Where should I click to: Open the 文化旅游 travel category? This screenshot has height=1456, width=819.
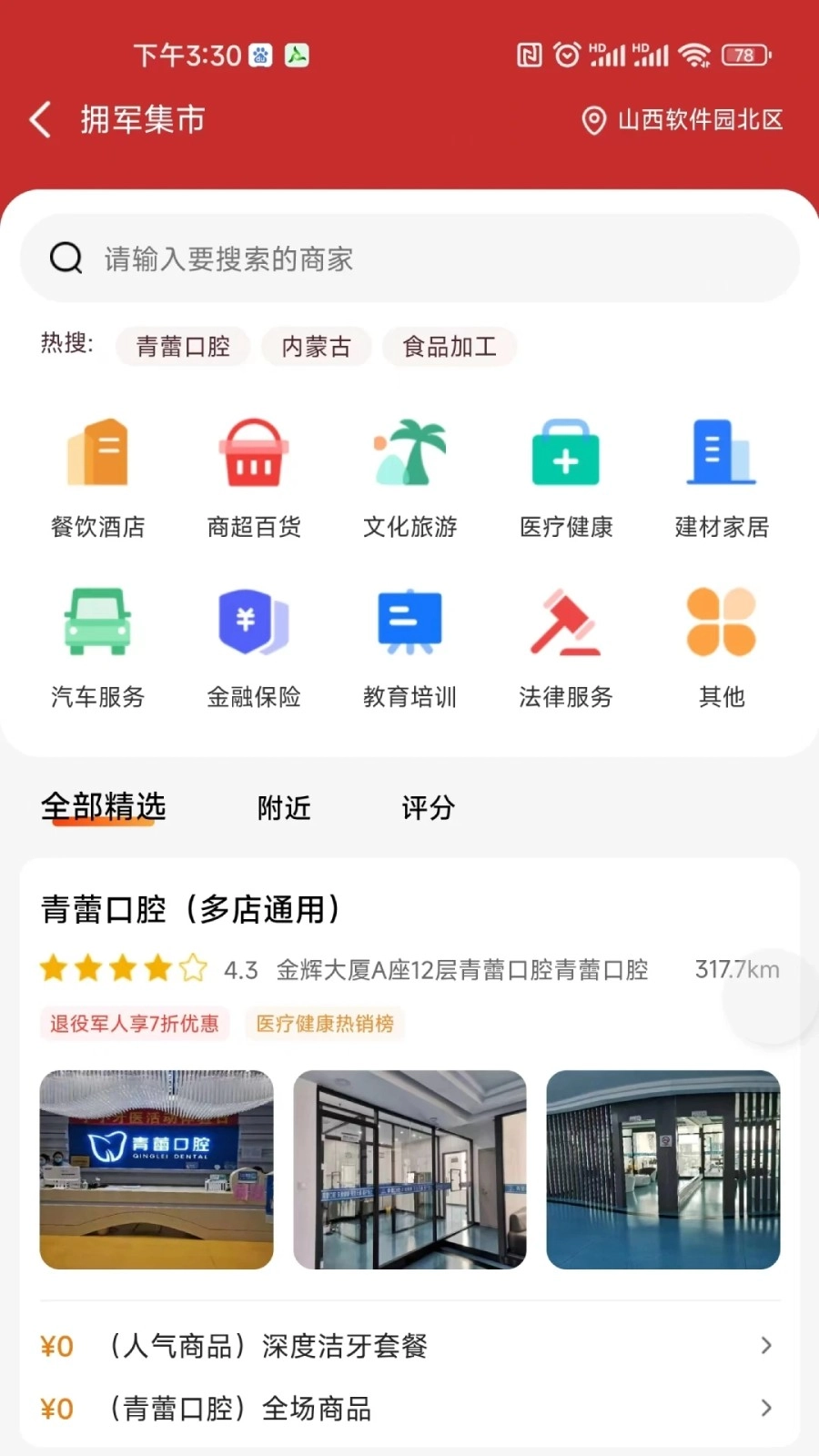coord(409,473)
